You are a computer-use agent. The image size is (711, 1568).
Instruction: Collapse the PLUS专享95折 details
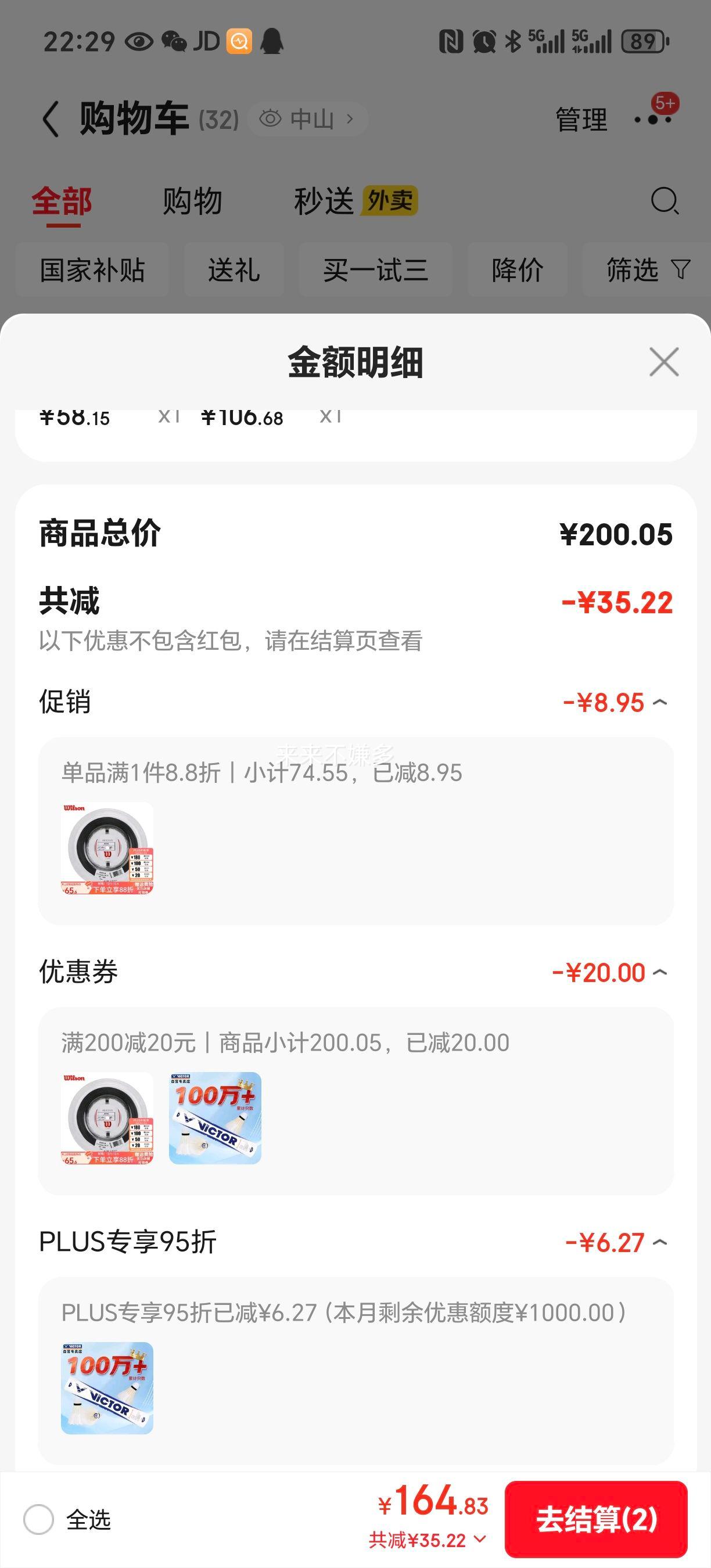tap(659, 1242)
